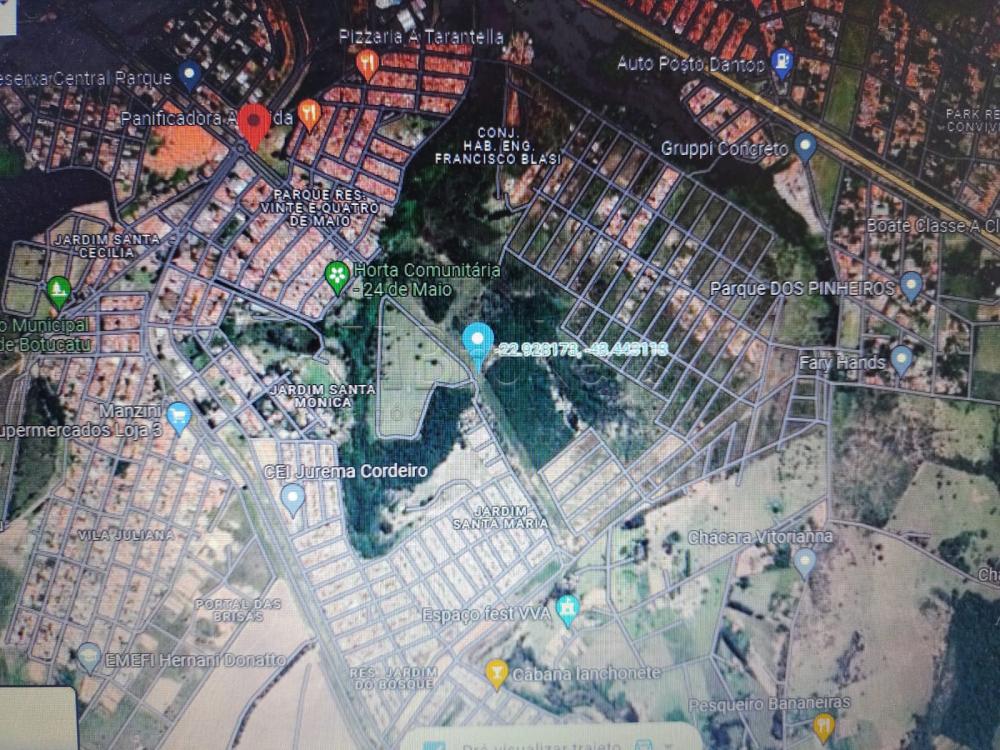Tap the EMEFI Hernani Donatto pin
The width and height of the screenshot is (1000, 750).
point(89,657)
